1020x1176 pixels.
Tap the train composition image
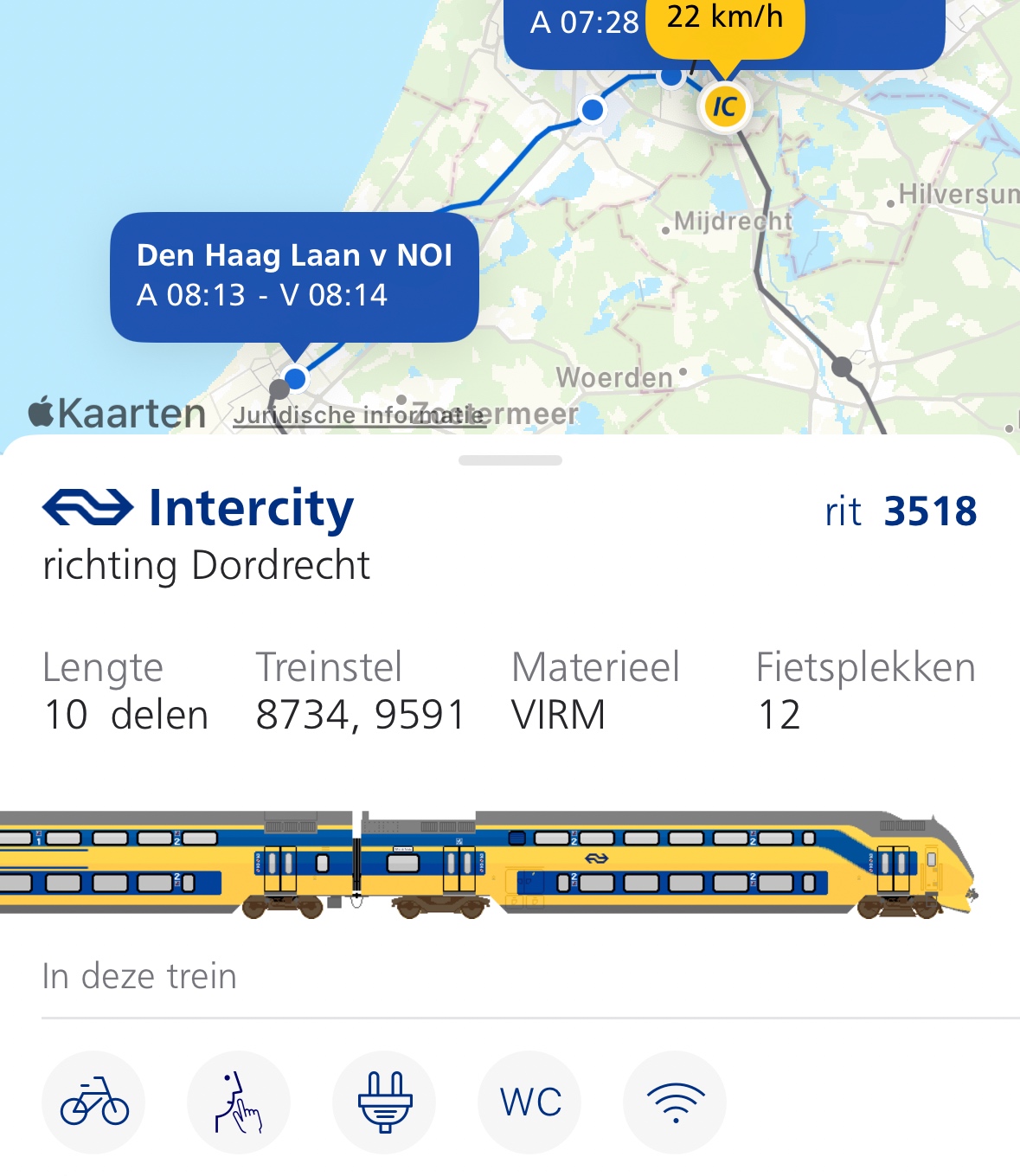(x=489, y=864)
